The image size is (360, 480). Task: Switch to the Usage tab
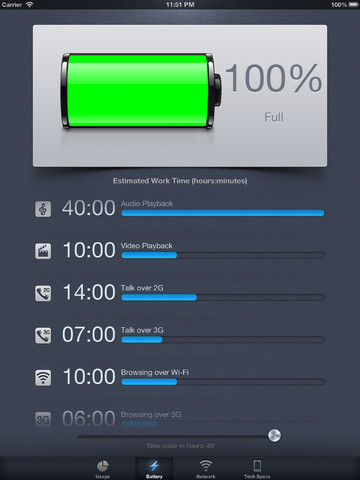[103, 469]
